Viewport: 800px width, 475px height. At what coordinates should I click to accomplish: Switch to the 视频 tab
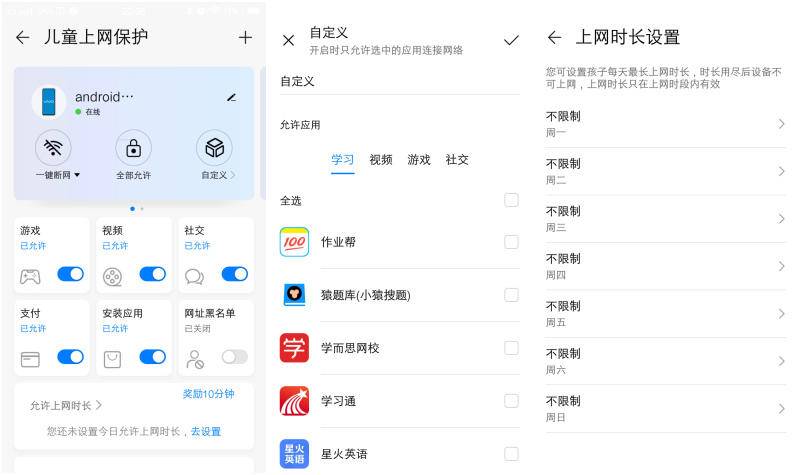(381, 160)
